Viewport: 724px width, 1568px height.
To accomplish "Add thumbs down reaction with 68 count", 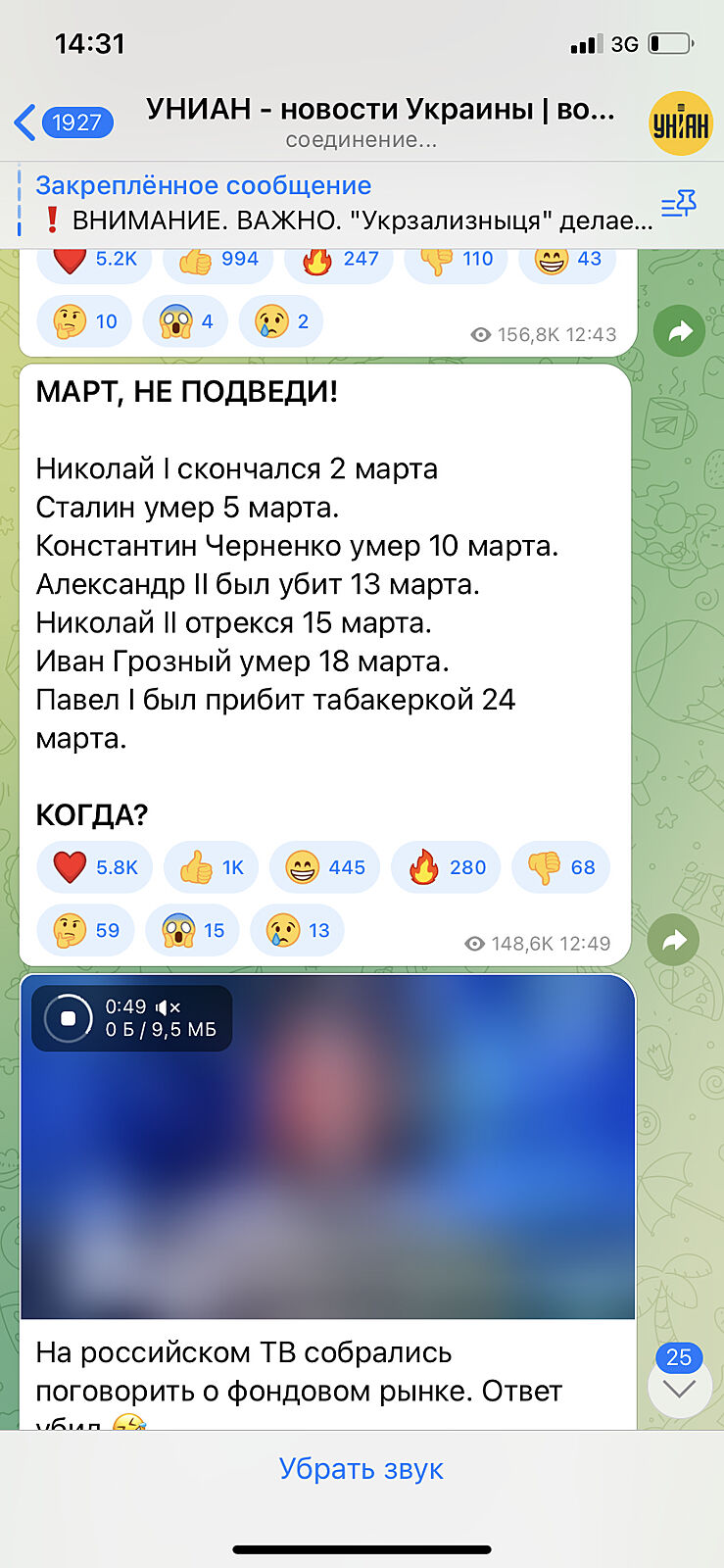I will pos(560,867).
